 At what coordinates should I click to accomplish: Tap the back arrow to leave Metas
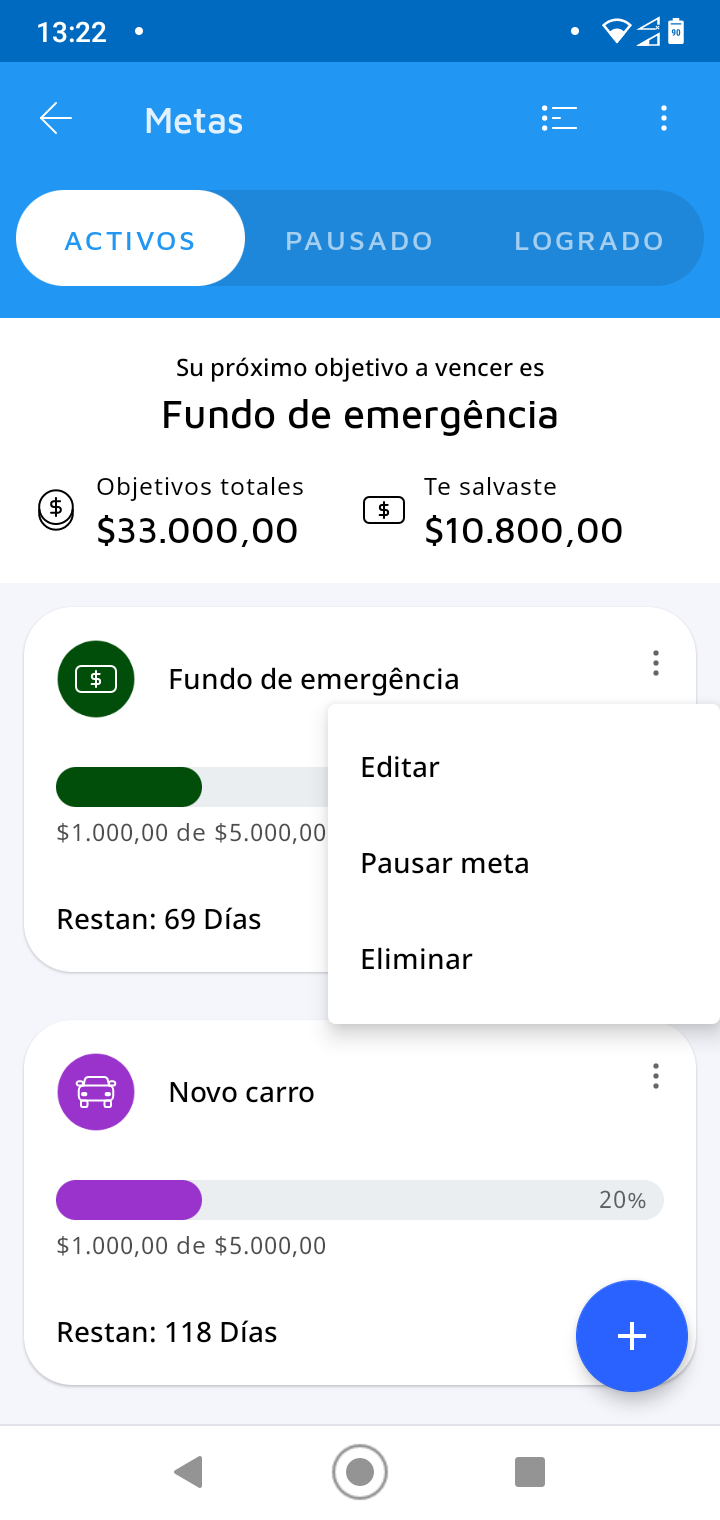56,118
